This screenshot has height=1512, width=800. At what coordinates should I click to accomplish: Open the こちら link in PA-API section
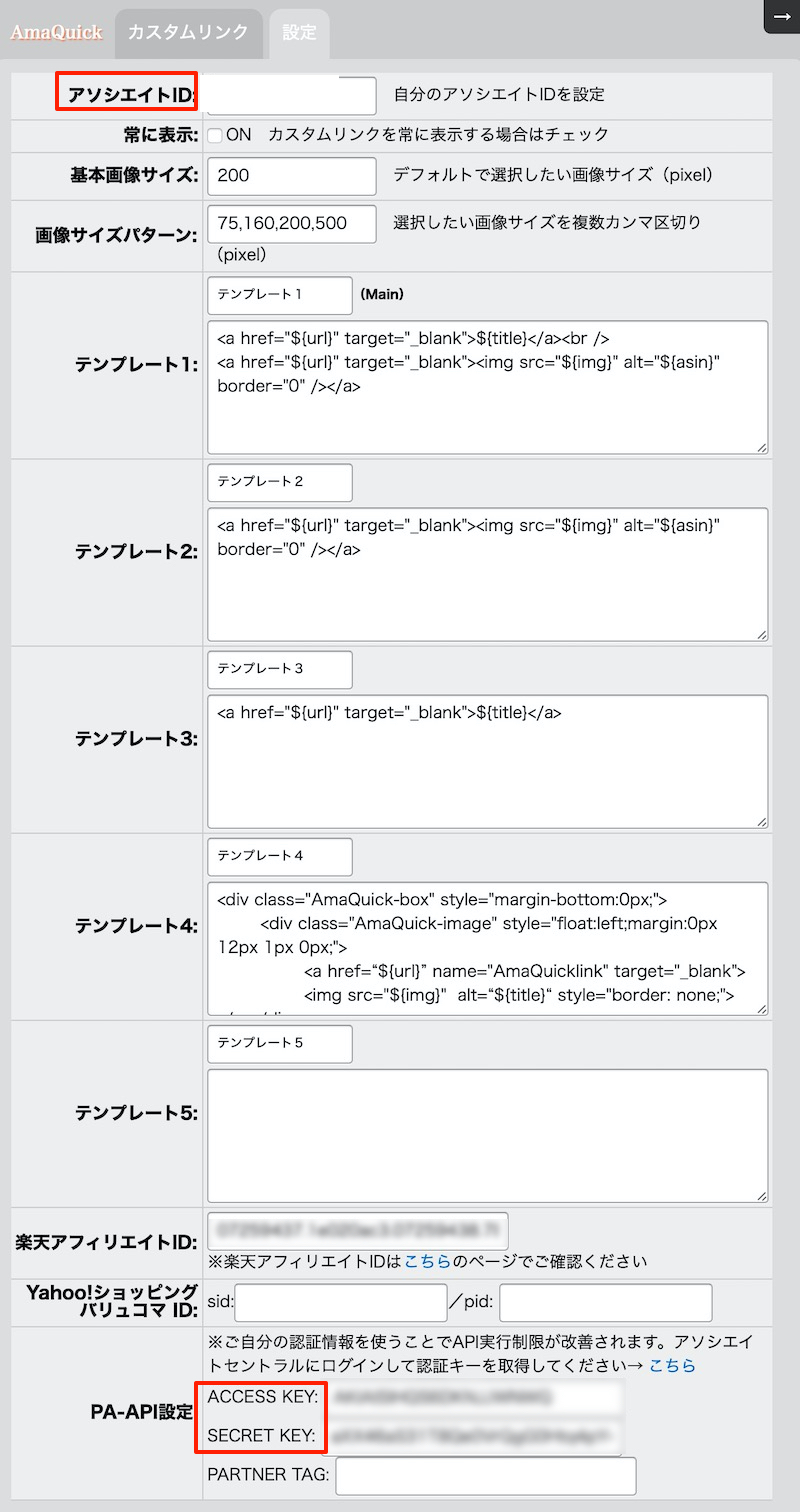pyautogui.click(x=672, y=1367)
